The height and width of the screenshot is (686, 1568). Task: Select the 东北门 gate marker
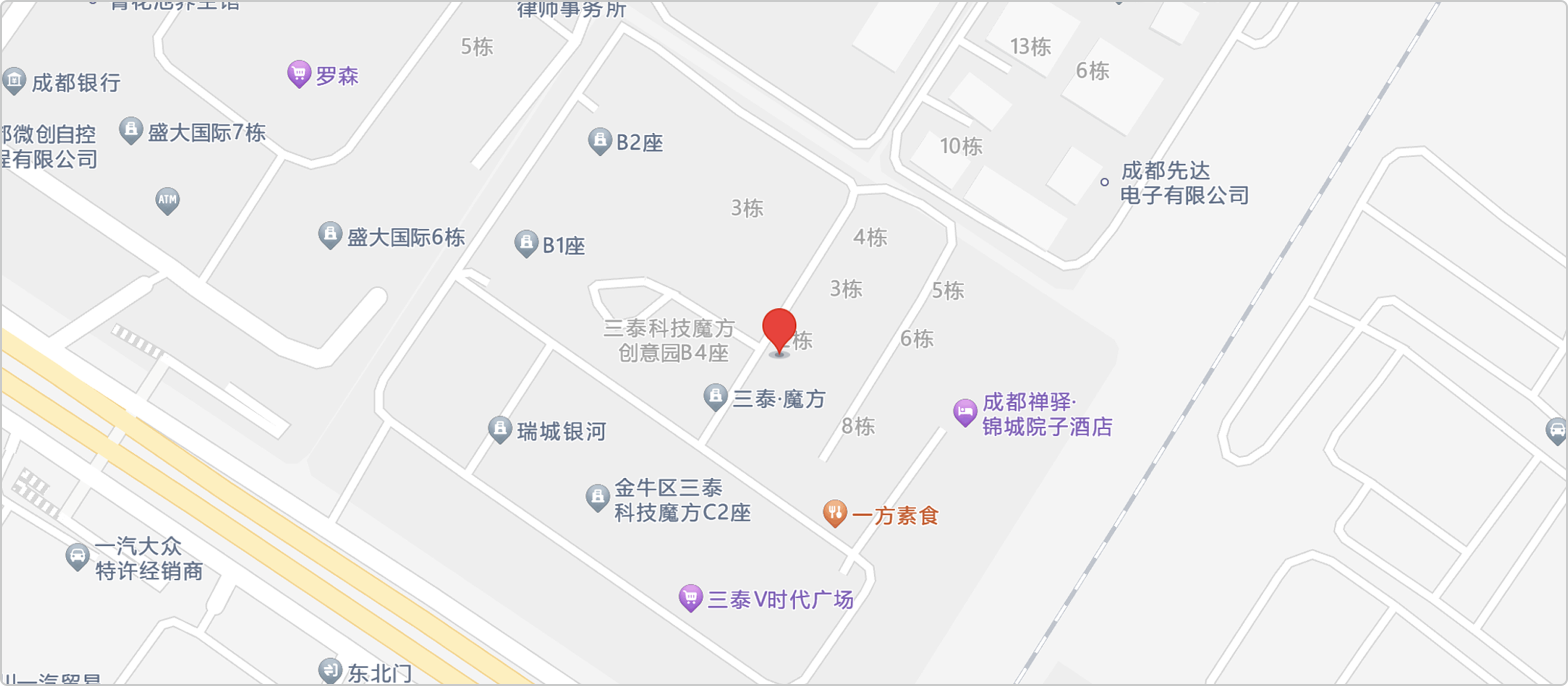click(330, 670)
